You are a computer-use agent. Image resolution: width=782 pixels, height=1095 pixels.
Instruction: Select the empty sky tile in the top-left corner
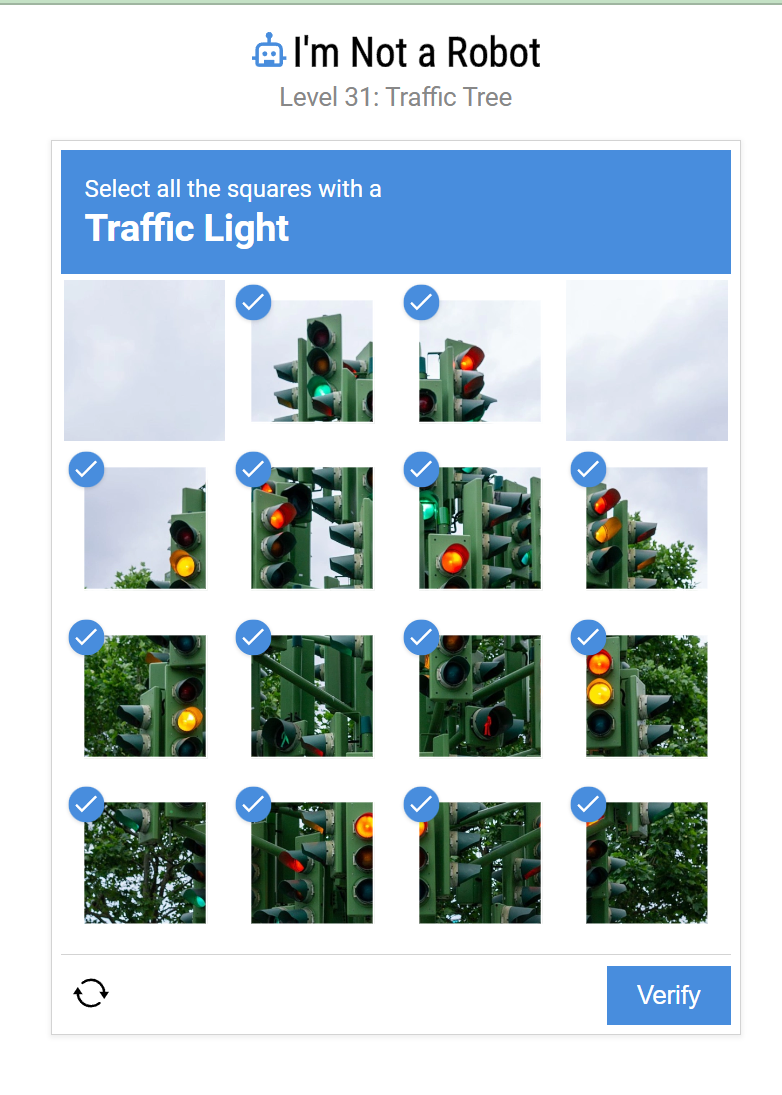[x=144, y=360]
